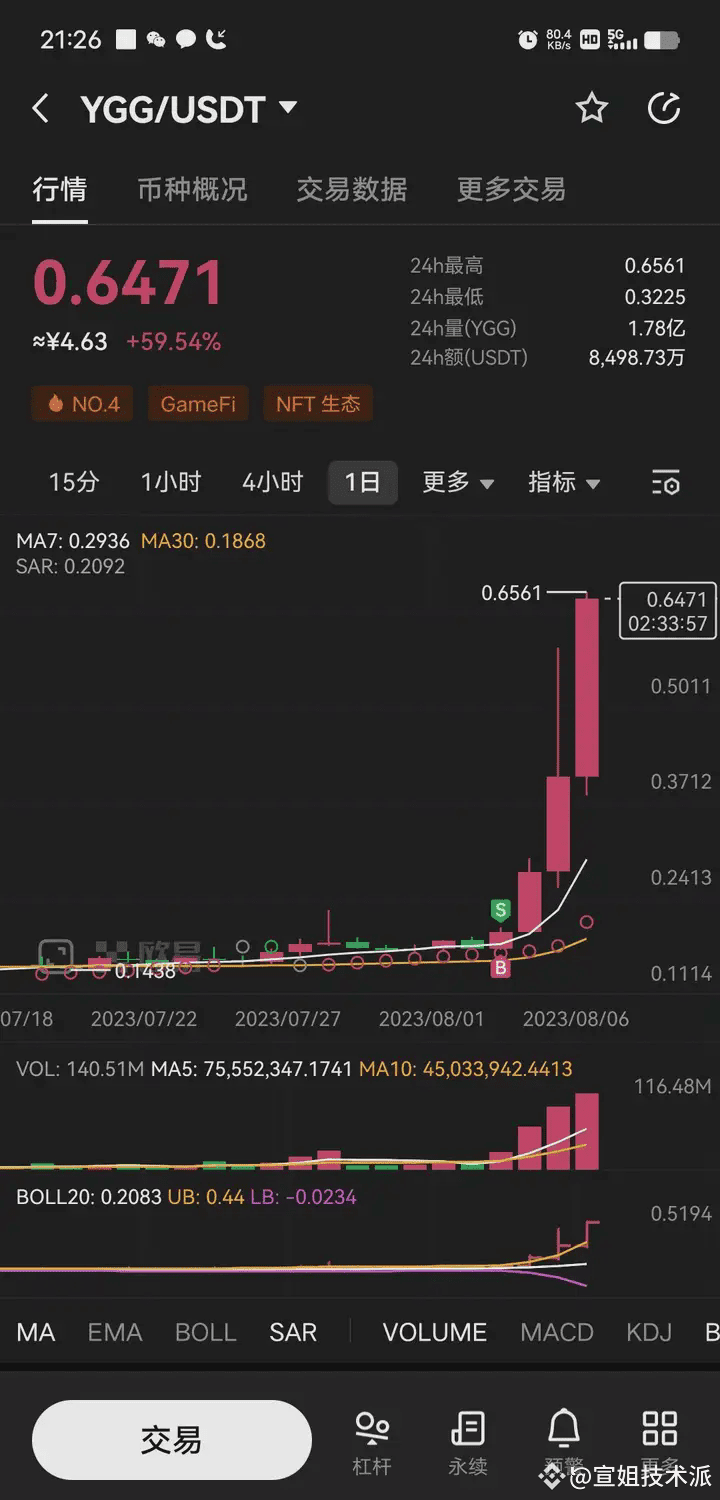The width and height of the screenshot is (720, 1500).
Task: Switch to the 币种概况 tab
Action: point(192,189)
